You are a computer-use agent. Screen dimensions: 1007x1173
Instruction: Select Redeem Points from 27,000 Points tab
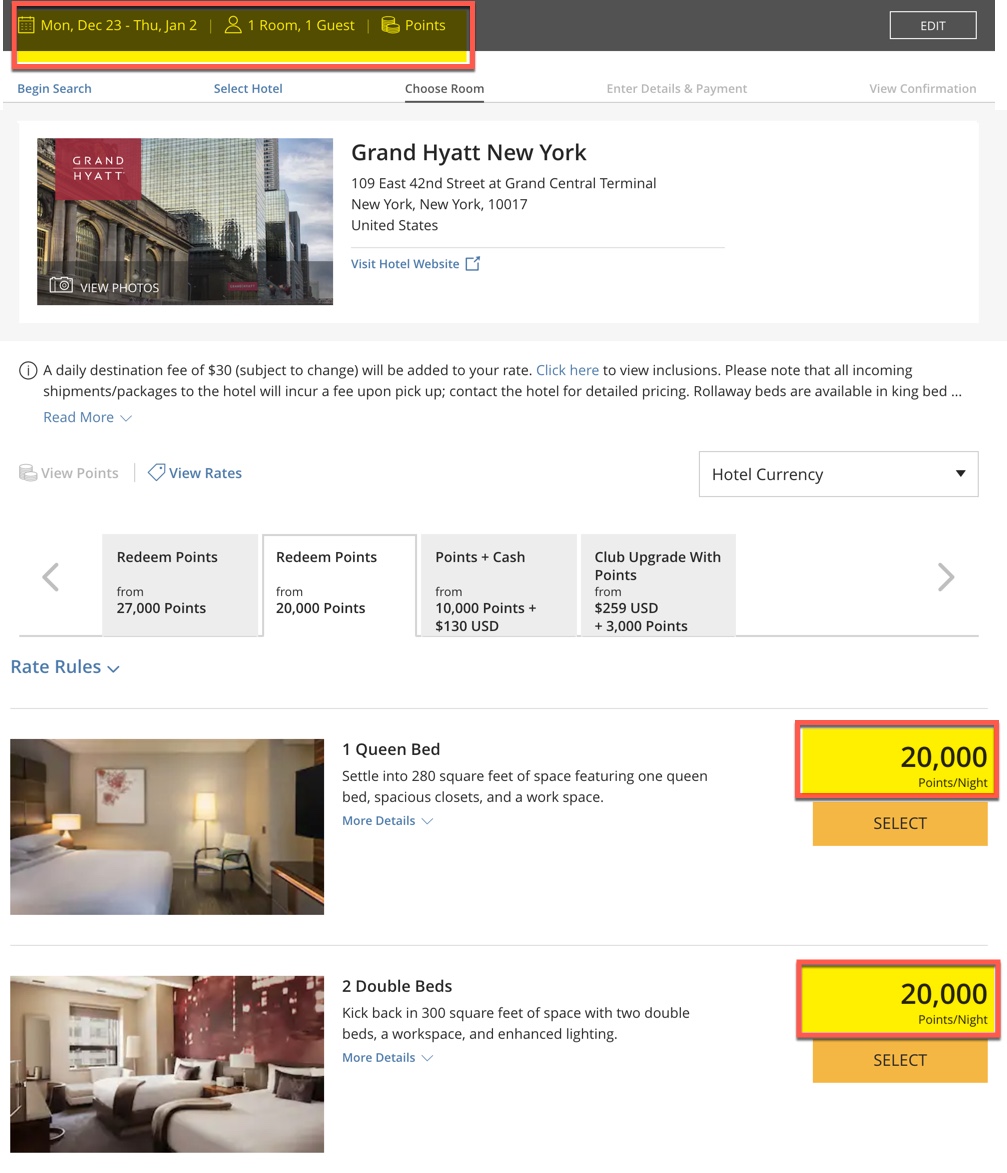(180, 584)
